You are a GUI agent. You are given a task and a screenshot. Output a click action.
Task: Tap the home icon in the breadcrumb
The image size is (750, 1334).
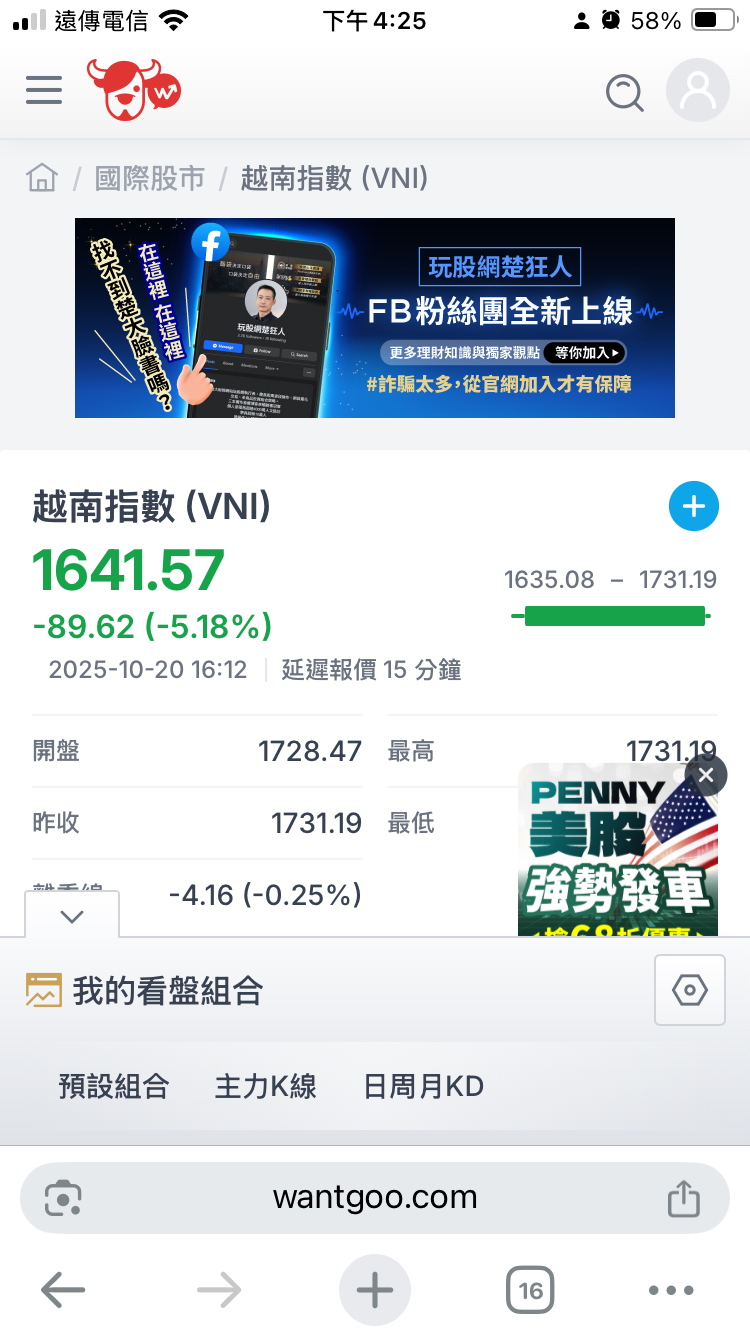[x=41, y=176]
